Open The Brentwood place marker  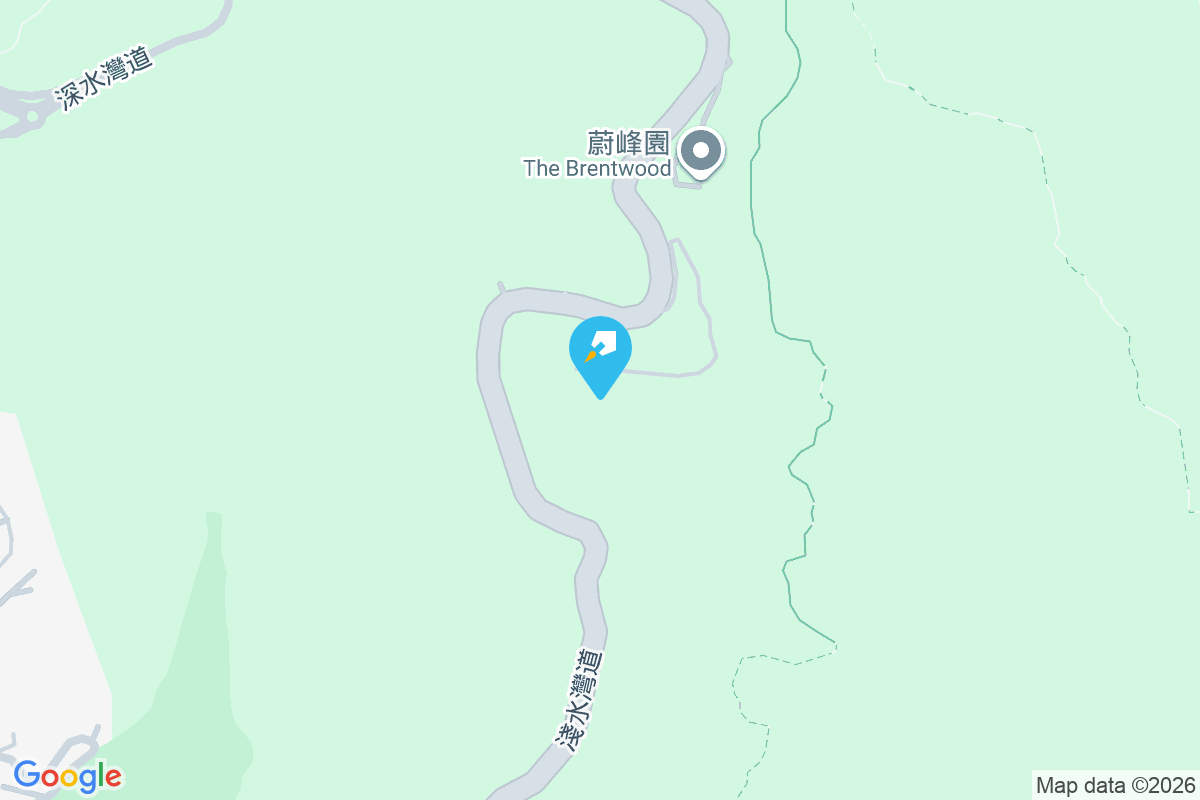pyautogui.click(x=701, y=152)
